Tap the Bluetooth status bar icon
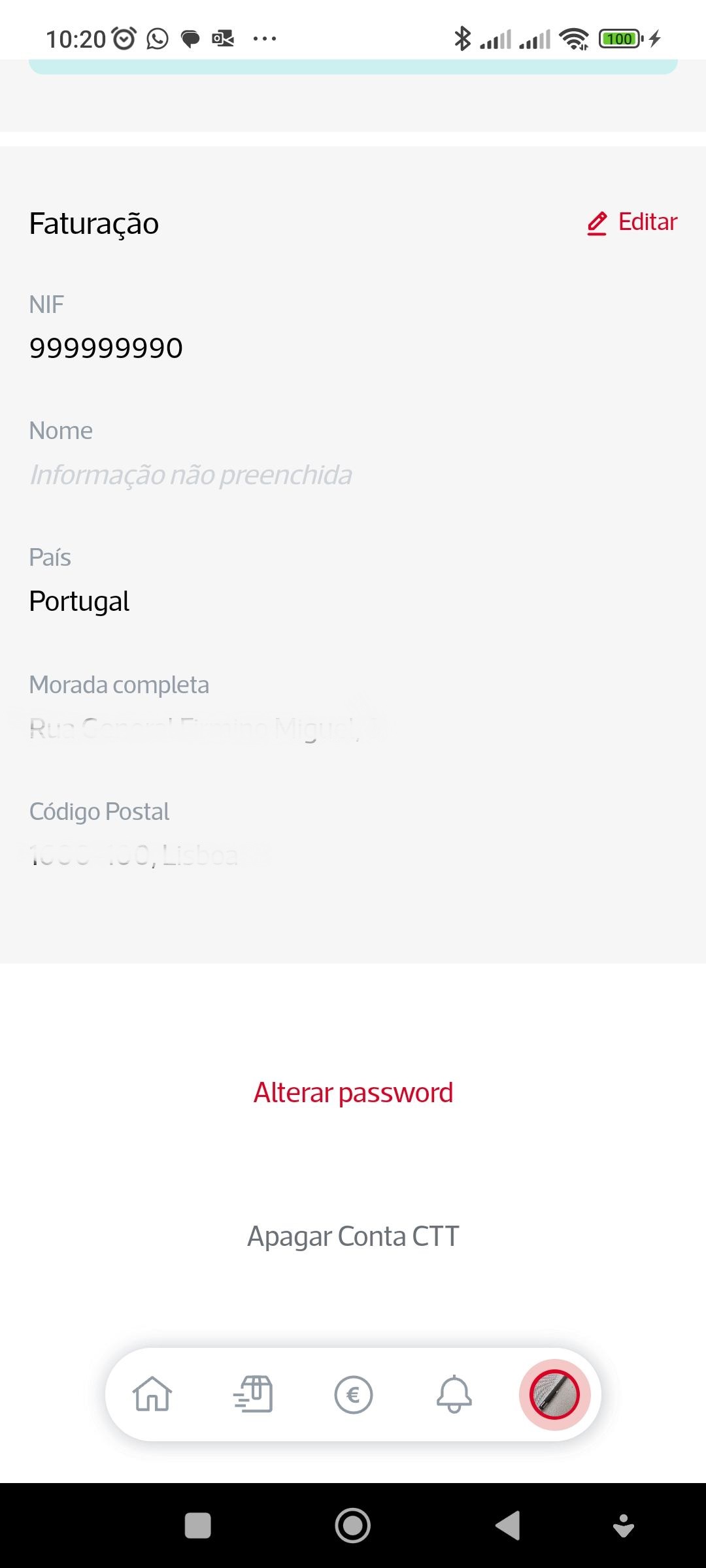Viewport: 706px width, 1568px height. 463,39
